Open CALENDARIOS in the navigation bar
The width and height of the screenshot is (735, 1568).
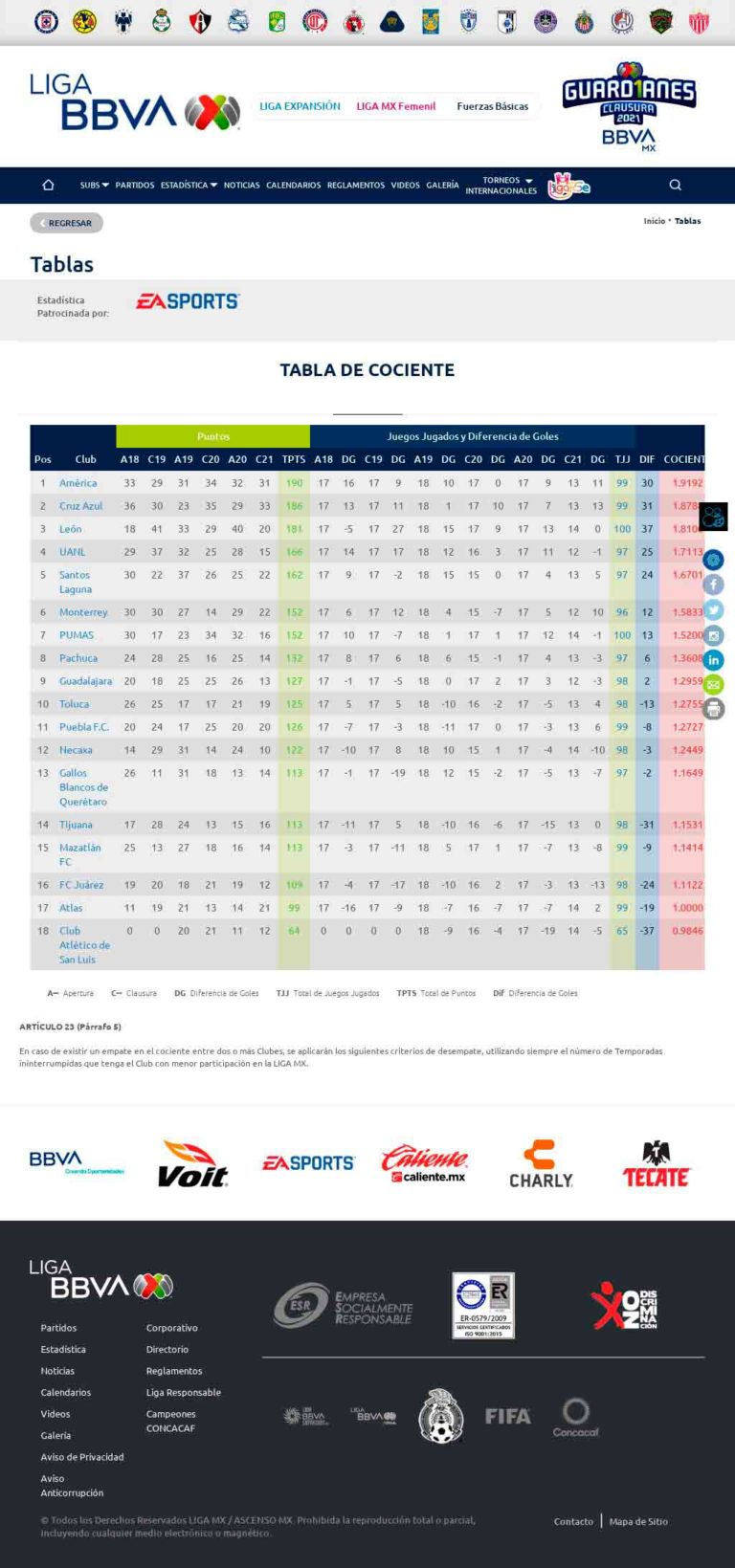294,185
